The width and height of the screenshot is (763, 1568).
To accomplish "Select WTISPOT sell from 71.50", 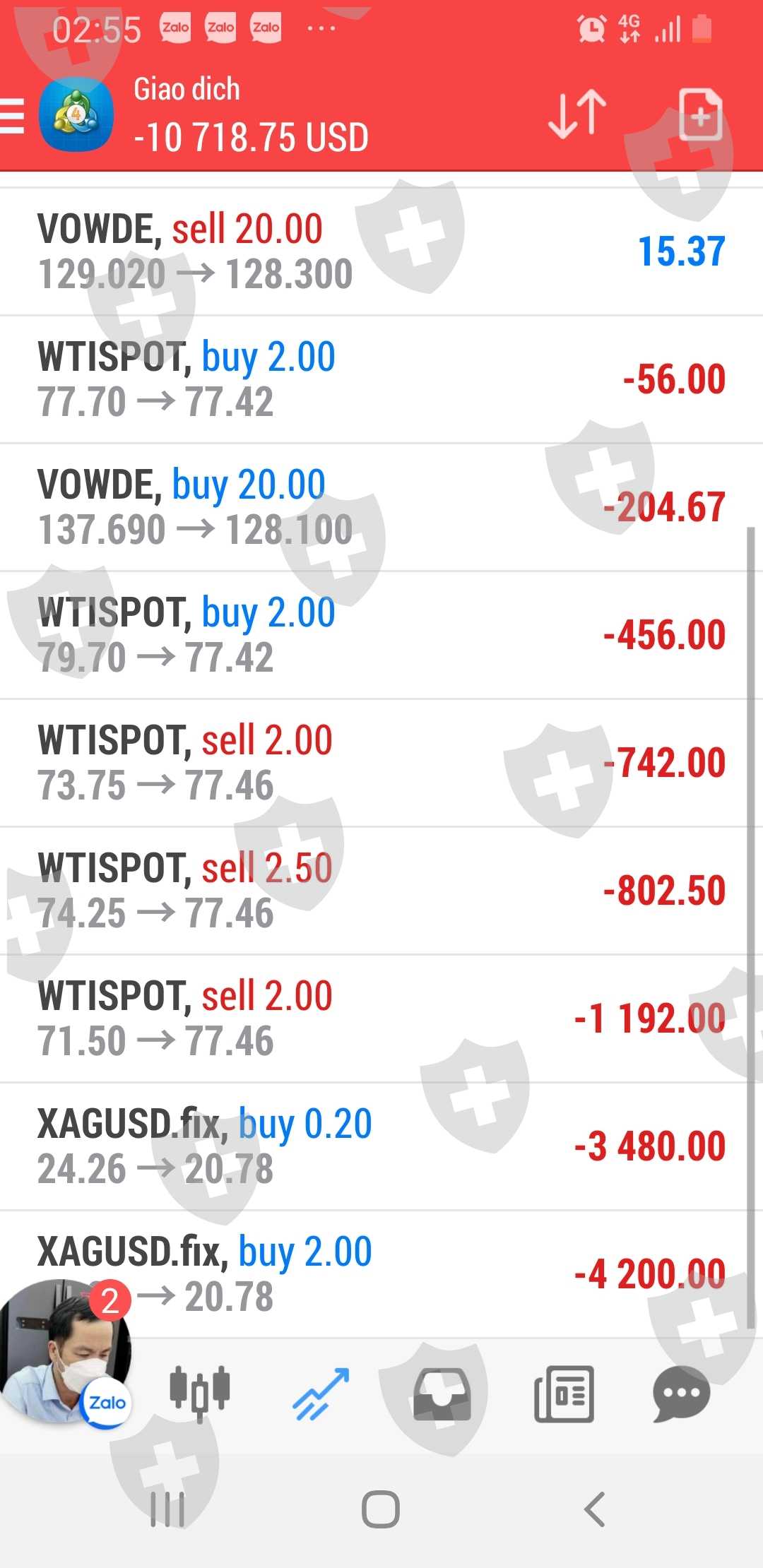I will (381, 1018).
